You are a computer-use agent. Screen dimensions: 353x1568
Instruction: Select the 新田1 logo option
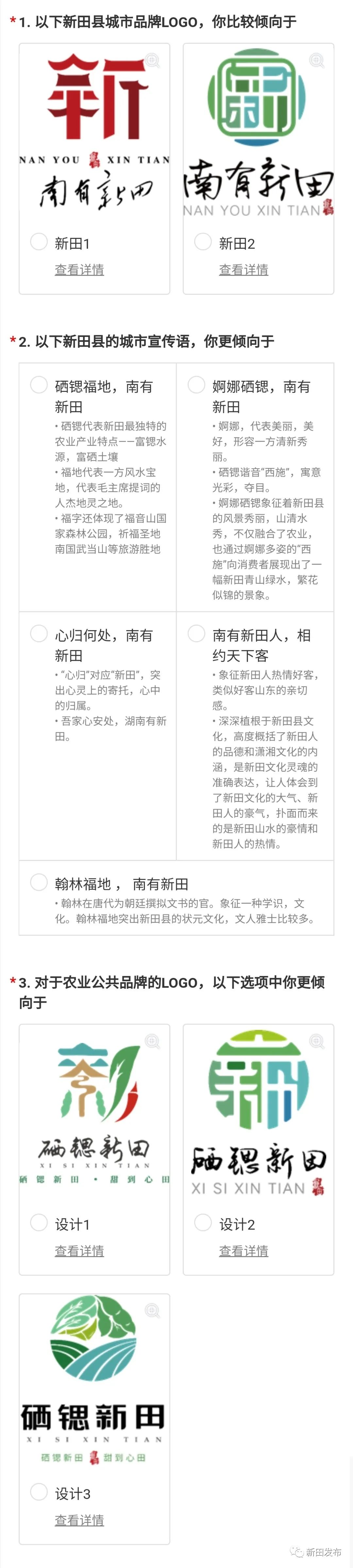click(x=39, y=242)
